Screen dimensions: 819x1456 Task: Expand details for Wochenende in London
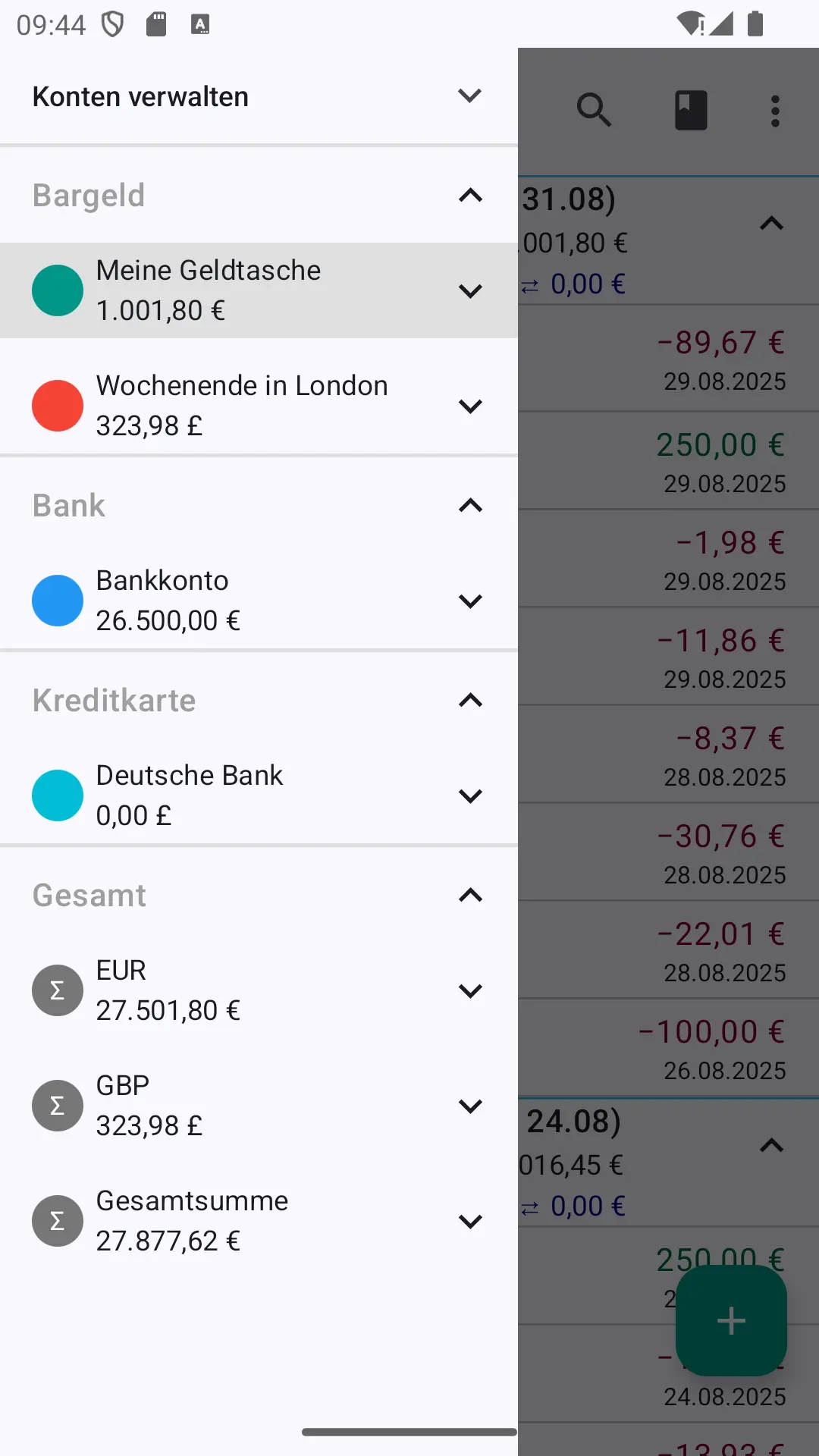click(470, 406)
